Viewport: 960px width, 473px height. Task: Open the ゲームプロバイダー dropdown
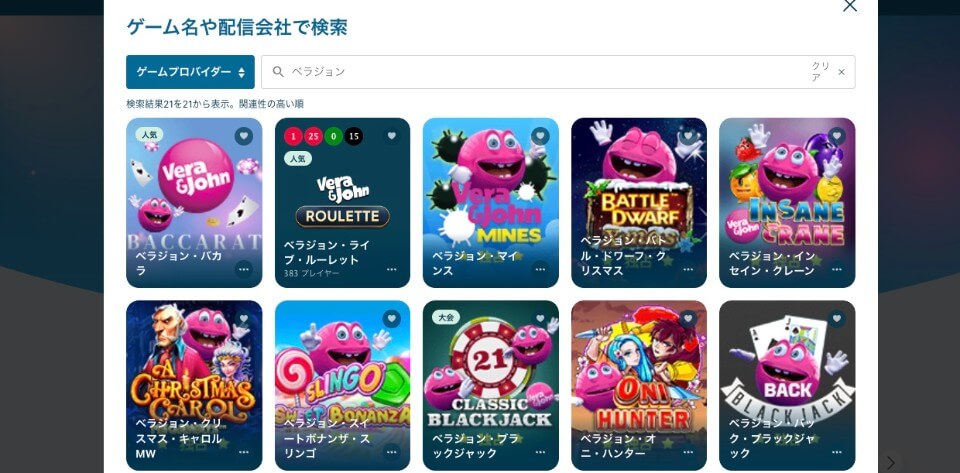pos(190,72)
